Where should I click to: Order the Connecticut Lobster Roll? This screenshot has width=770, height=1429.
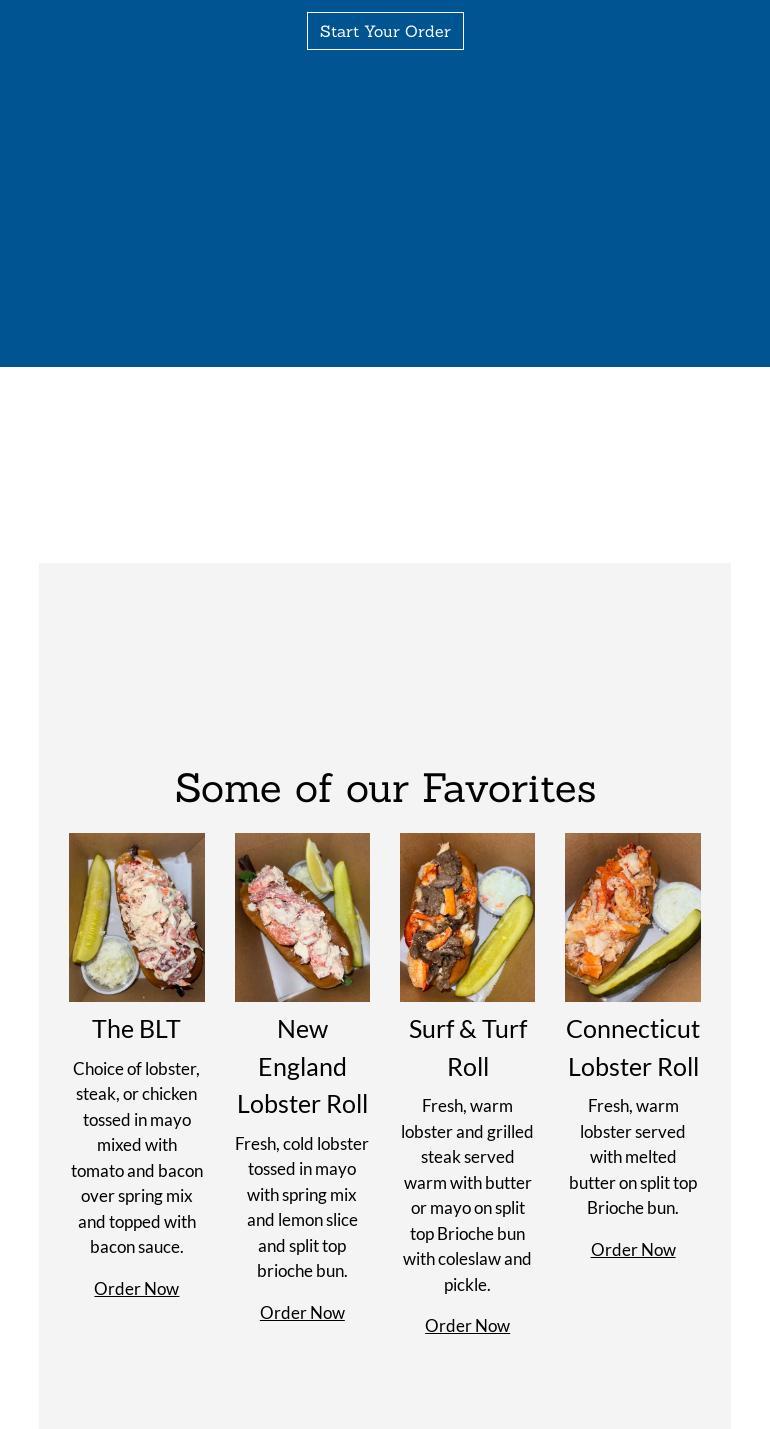pyautogui.click(x=633, y=1250)
